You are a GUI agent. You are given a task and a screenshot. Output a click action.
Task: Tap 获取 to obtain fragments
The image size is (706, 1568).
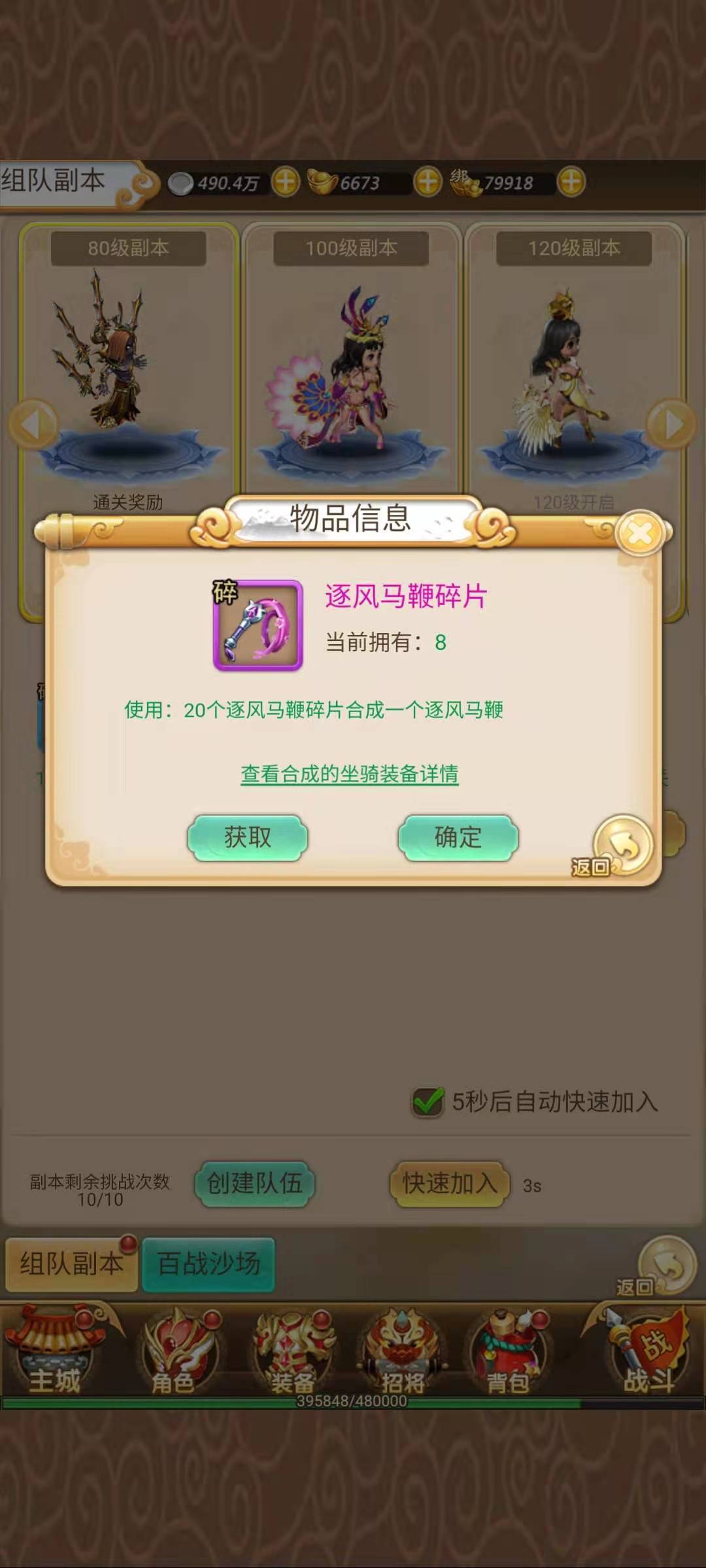(247, 837)
